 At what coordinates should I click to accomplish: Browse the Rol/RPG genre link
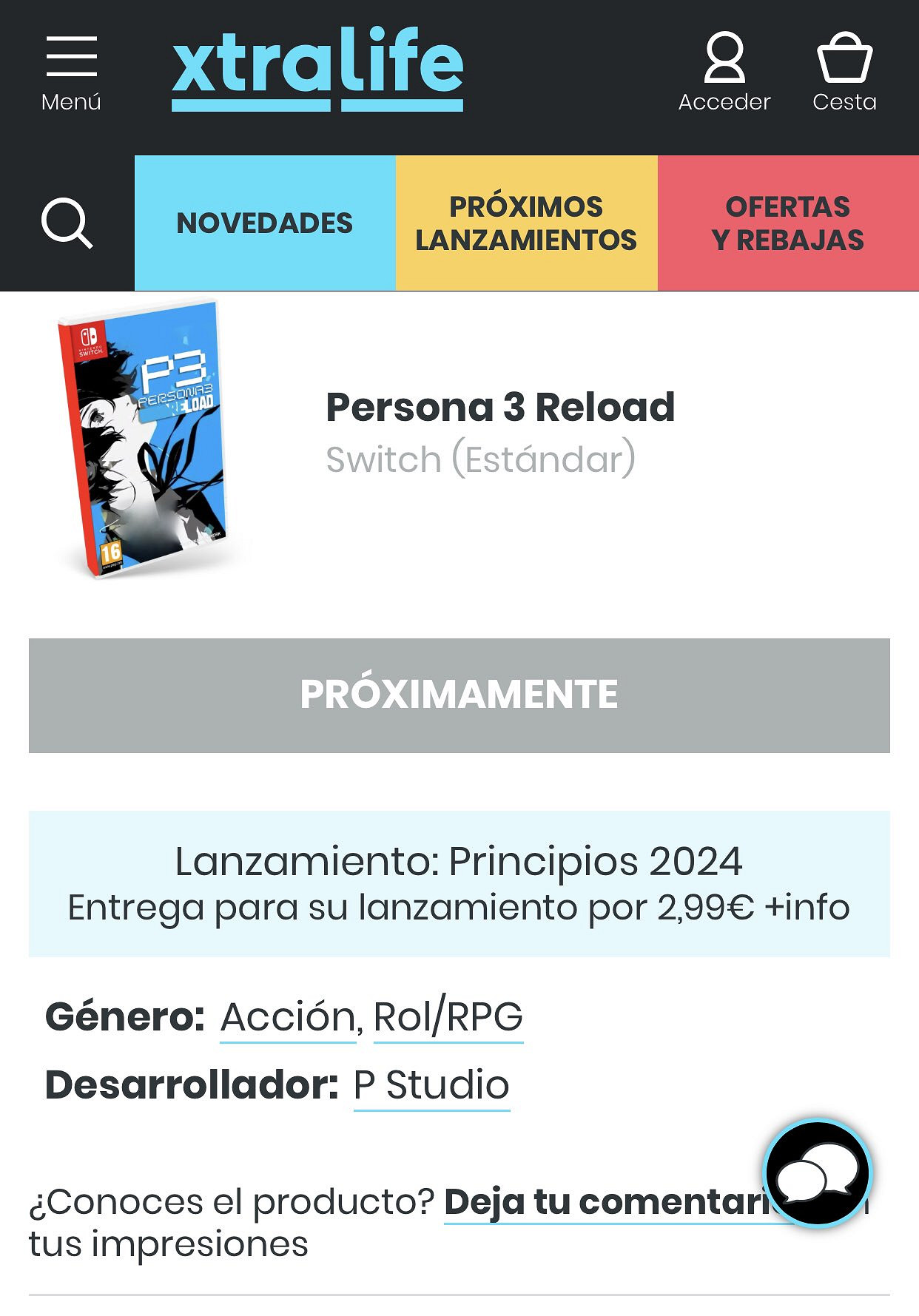448,1017
